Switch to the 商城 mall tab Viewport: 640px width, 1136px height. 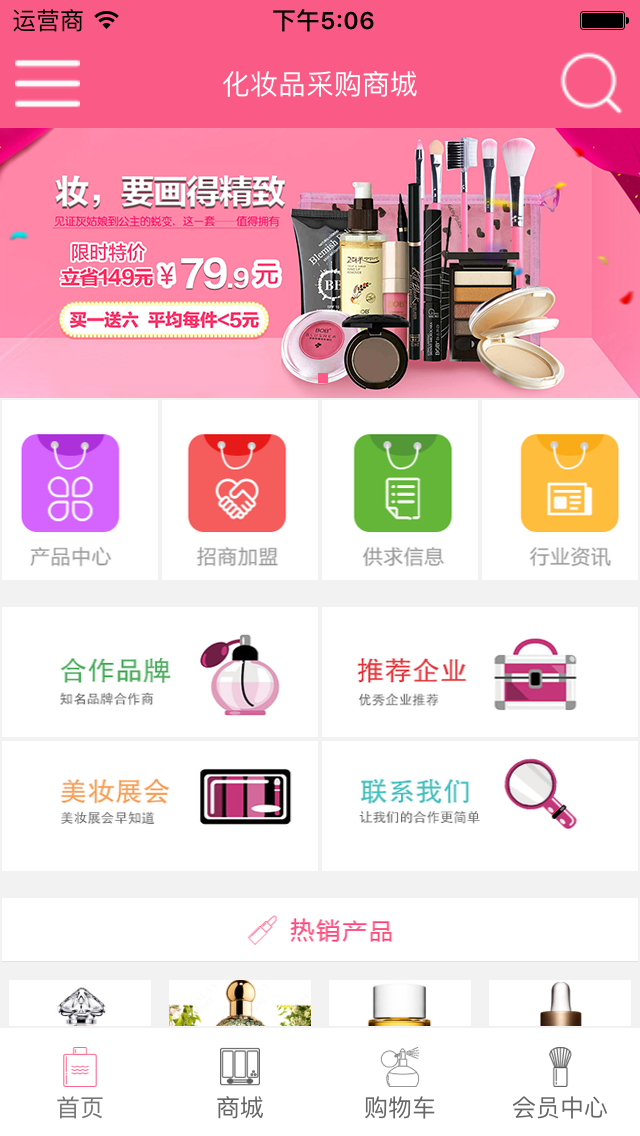click(x=240, y=1082)
